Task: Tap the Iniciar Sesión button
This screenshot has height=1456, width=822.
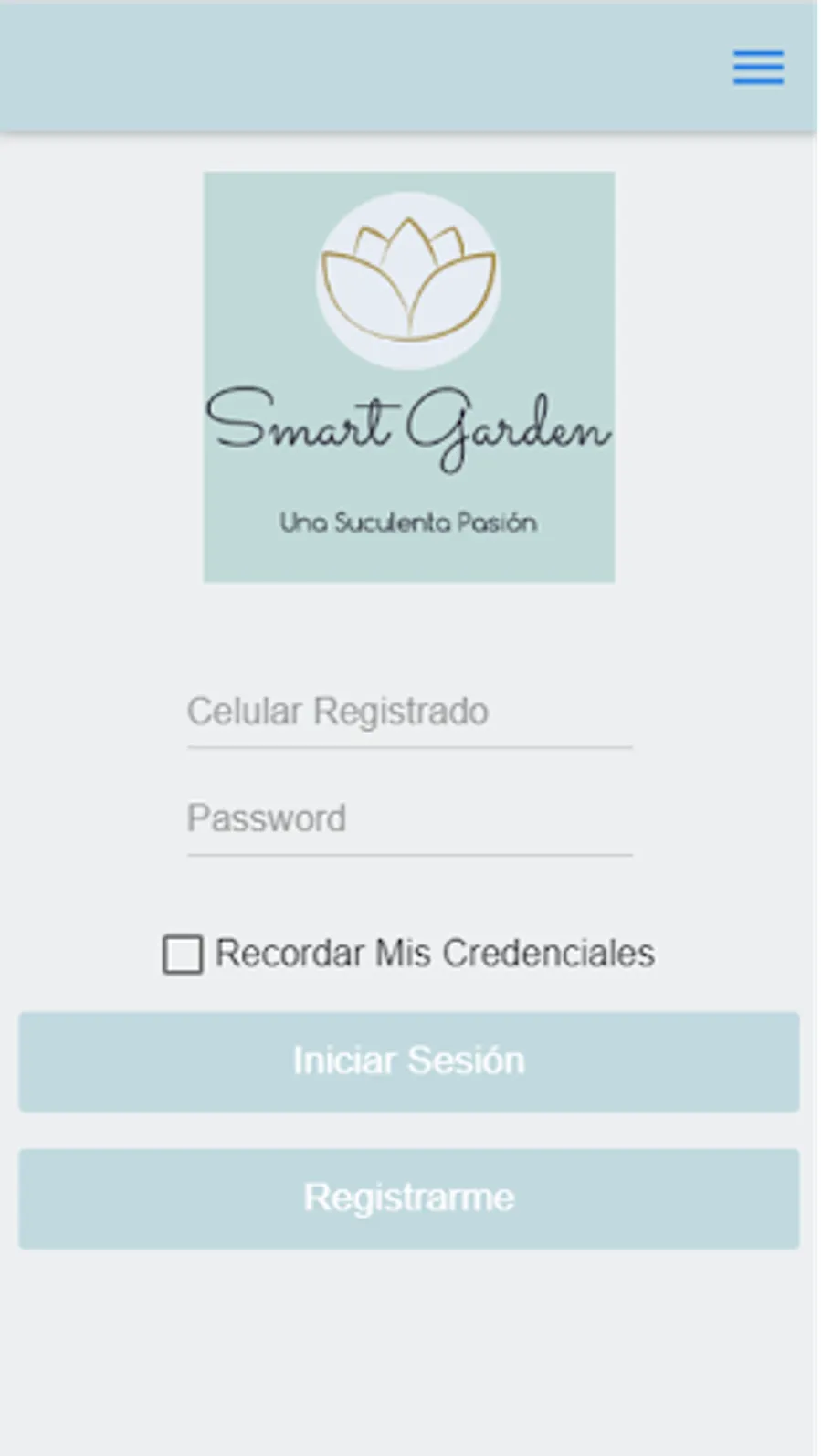Action: [409, 1061]
